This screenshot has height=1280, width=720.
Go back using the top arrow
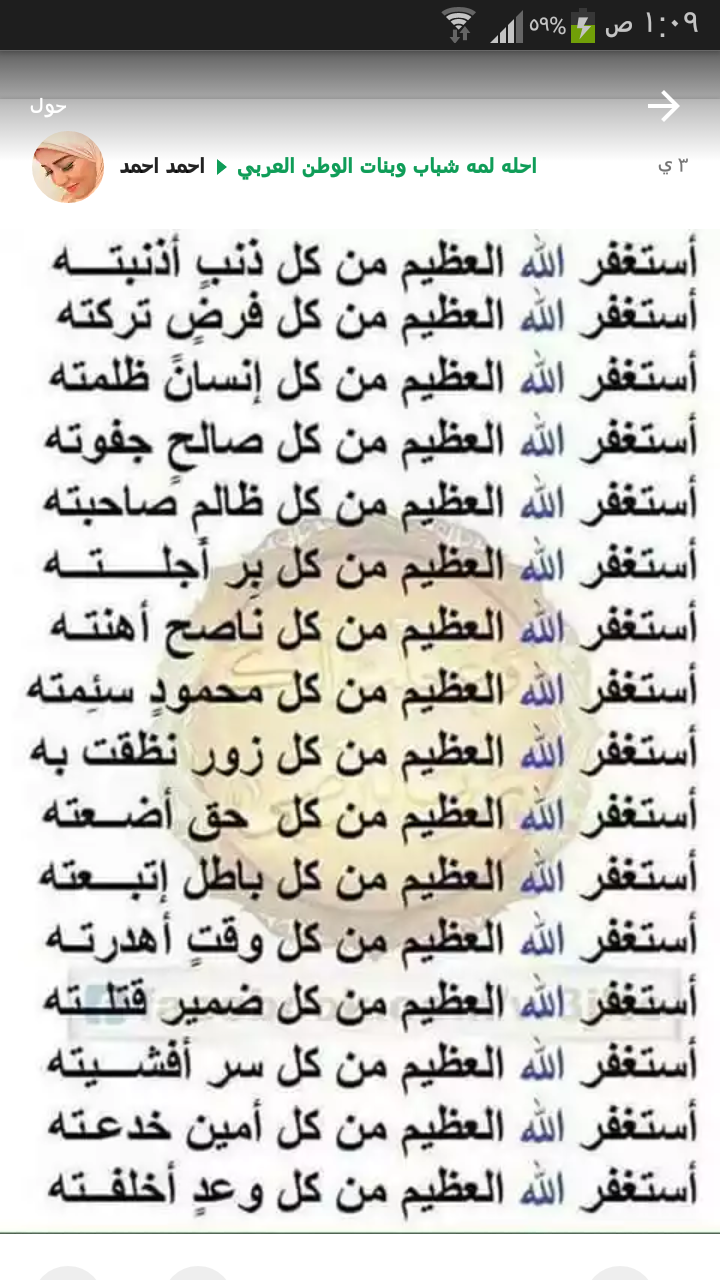click(663, 107)
